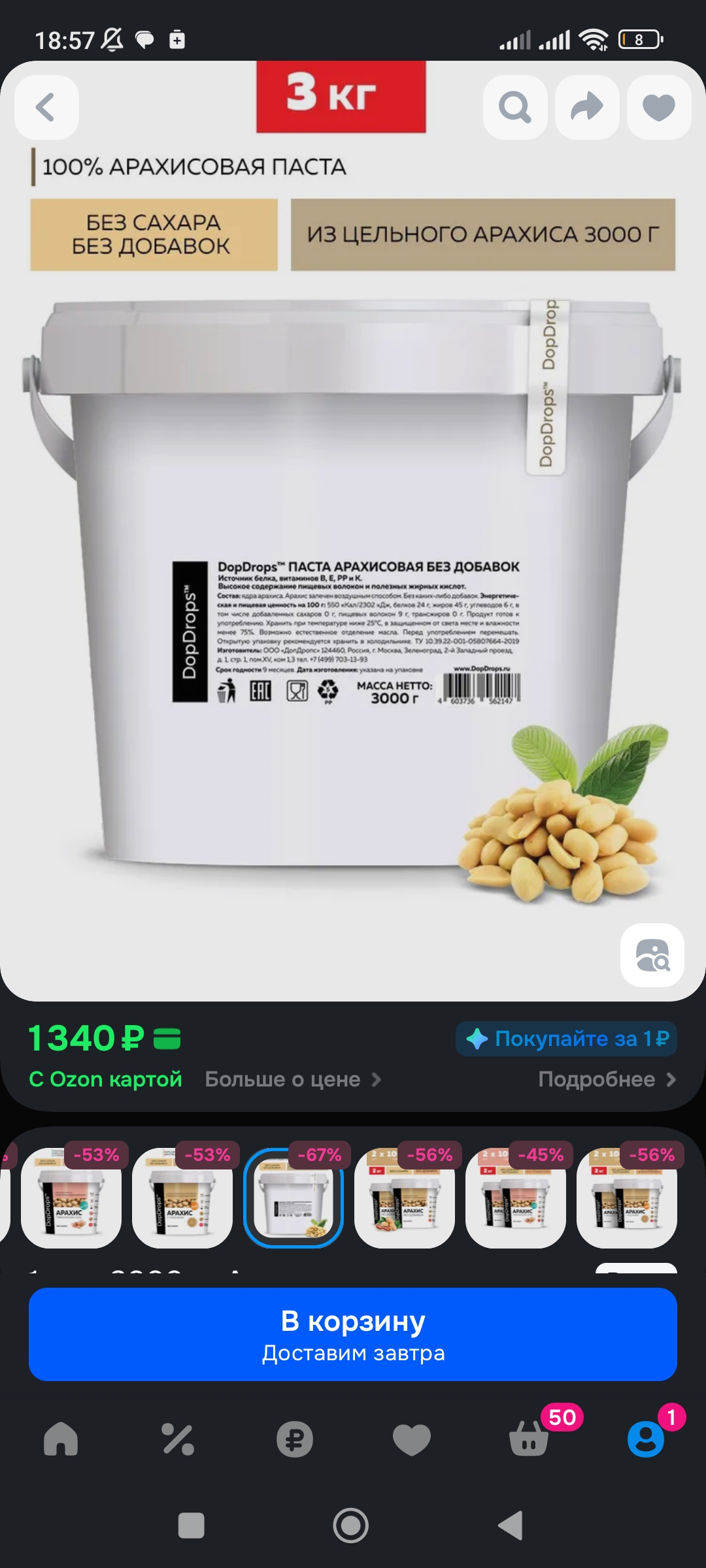The image size is (706, 1568).
Task: Select the -67% product variant thumbnail
Action: coord(294,1198)
